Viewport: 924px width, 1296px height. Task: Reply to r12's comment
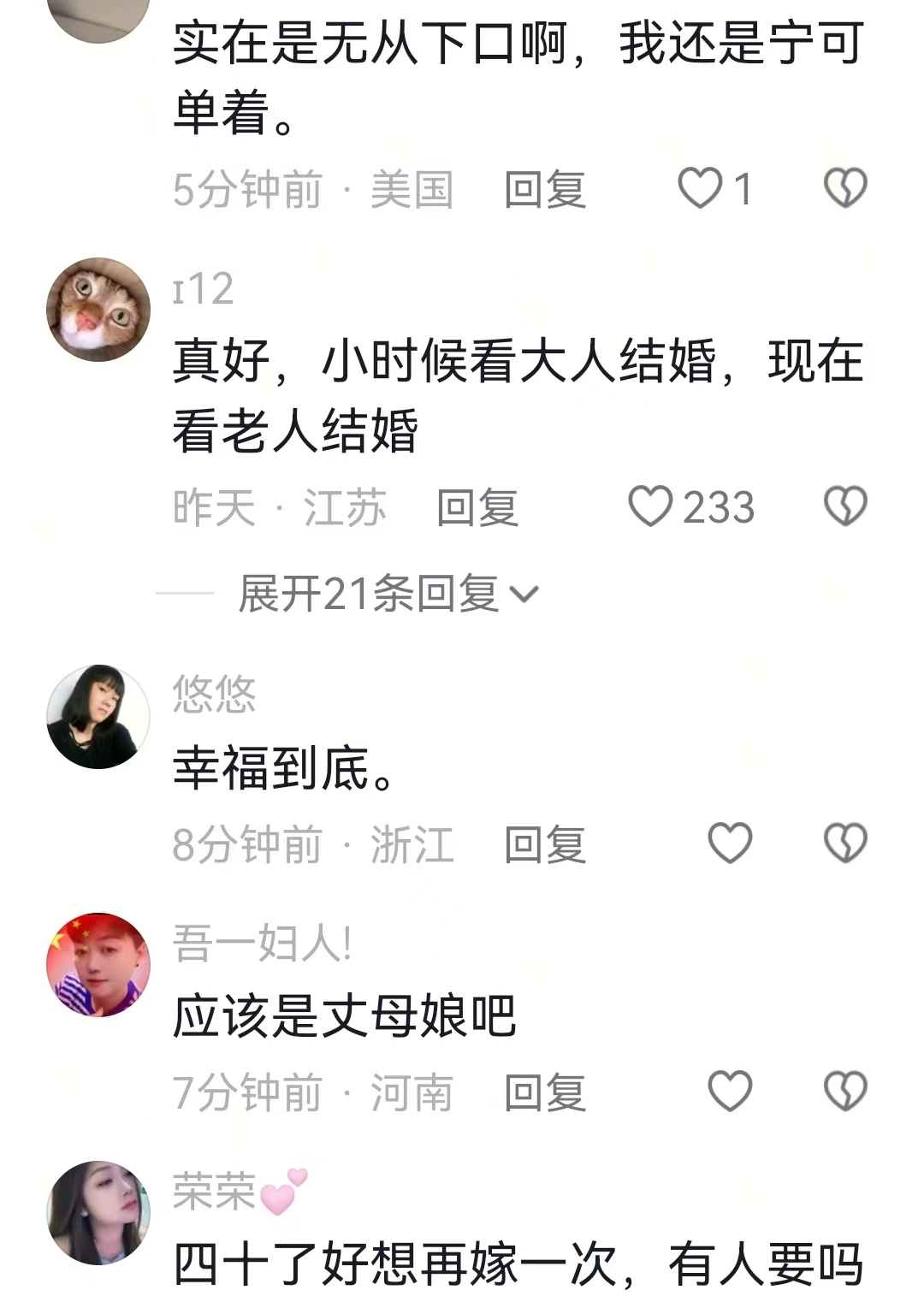[476, 506]
